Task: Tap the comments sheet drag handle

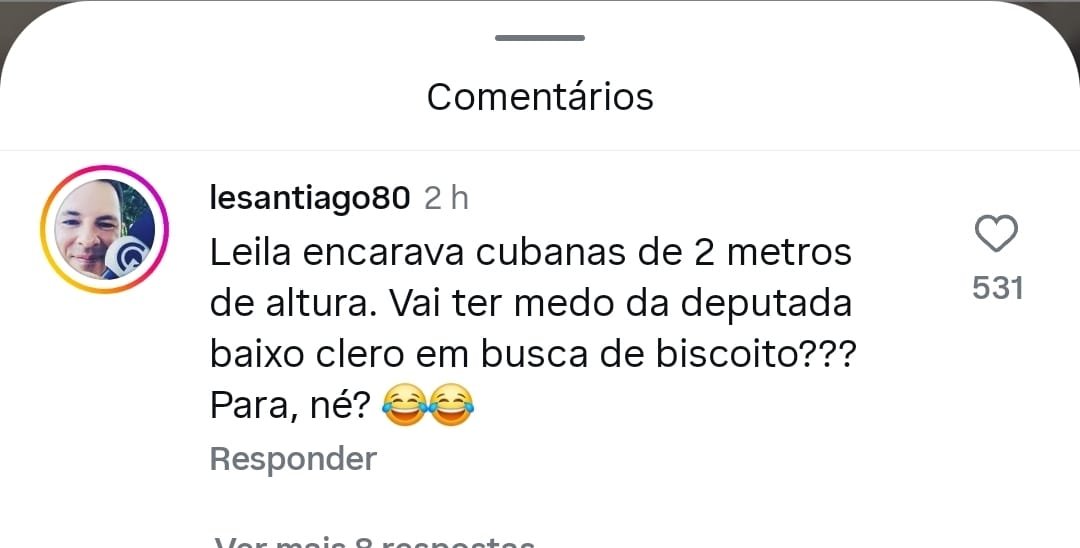Action: tap(540, 38)
